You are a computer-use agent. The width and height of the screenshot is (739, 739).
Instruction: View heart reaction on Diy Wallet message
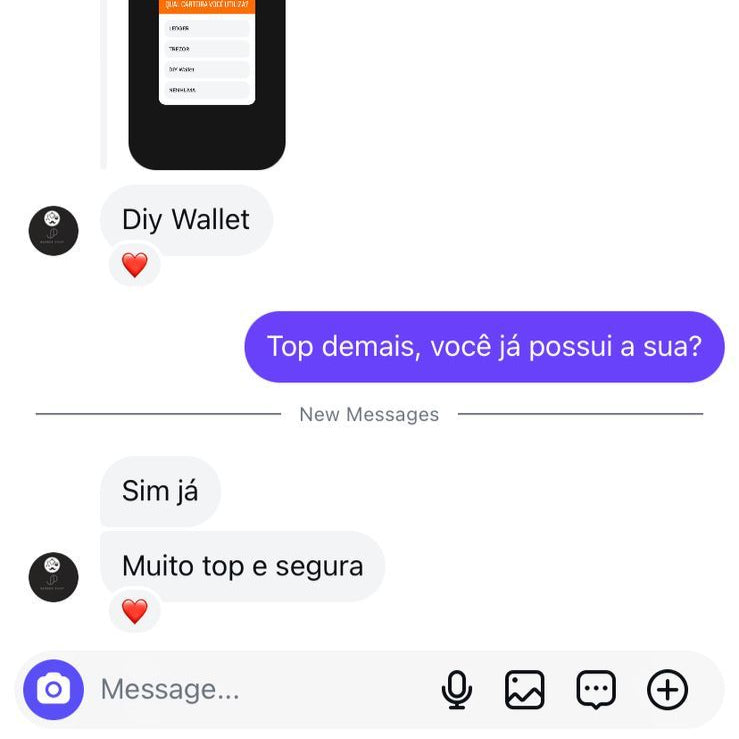134,265
